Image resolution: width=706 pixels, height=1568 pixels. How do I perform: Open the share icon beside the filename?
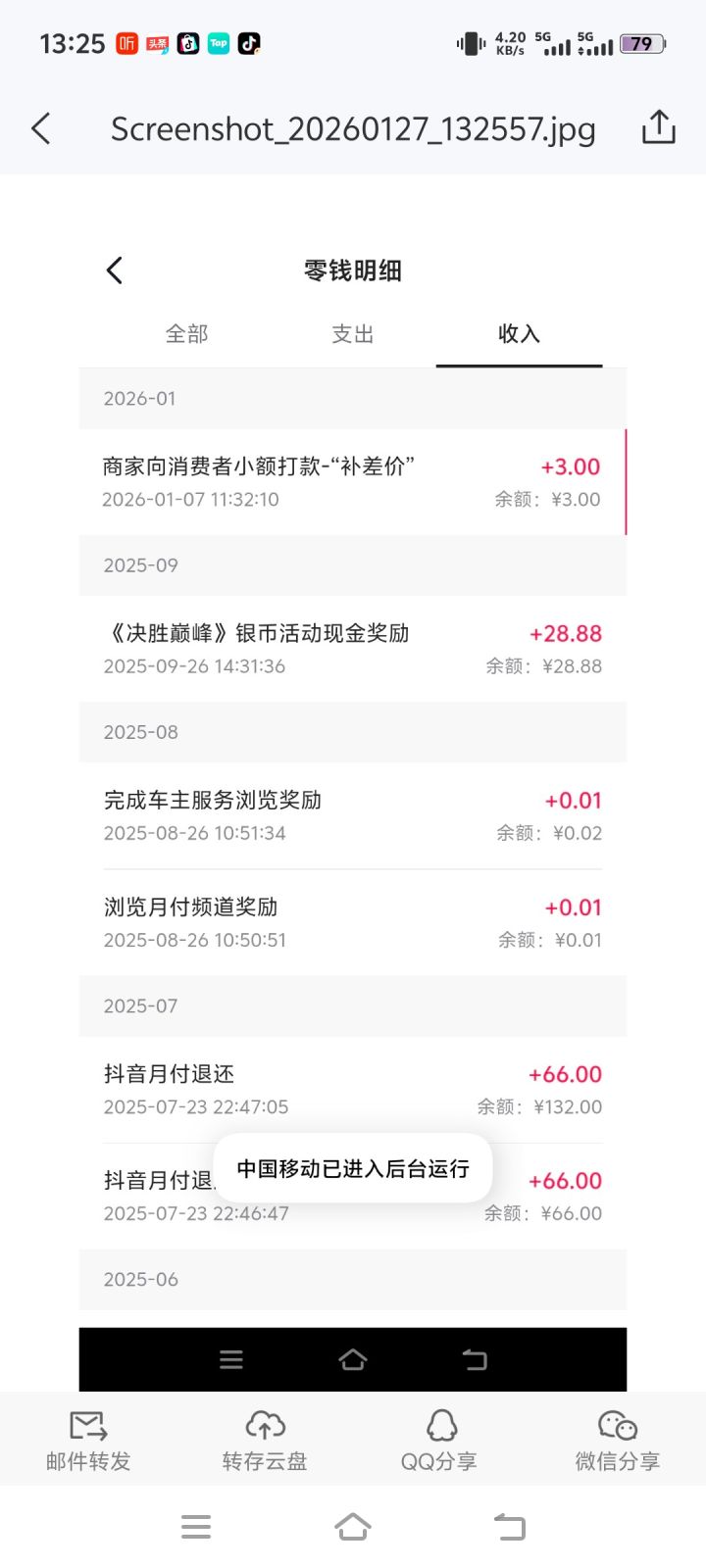coord(658,128)
